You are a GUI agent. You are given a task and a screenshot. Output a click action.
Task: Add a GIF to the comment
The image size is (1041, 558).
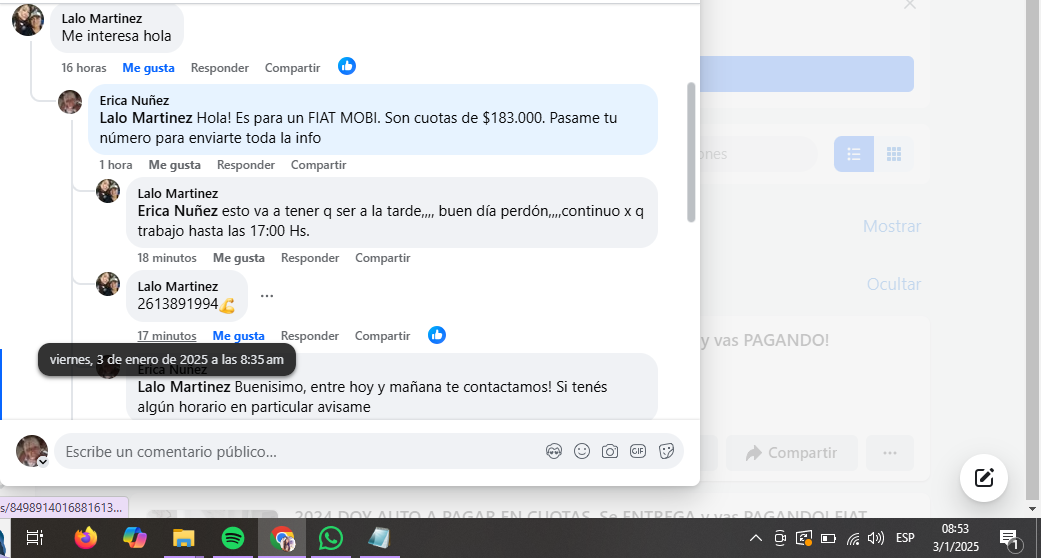point(638,452)
